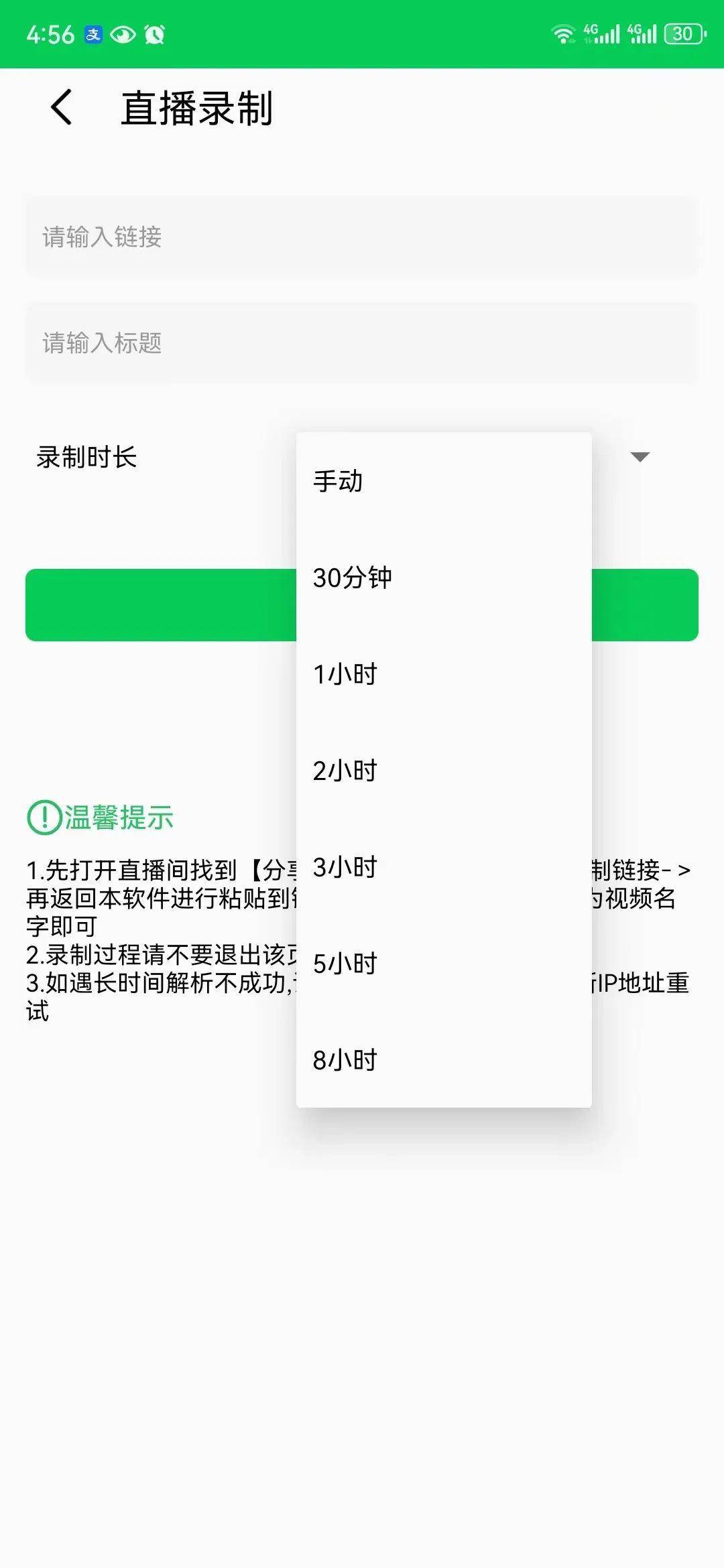The height and width of the screenshot is (1568, 724).
Task: Tap the dropdown arrow beside 录制时长
Action: pyautogui.click(x=640, y=457)
